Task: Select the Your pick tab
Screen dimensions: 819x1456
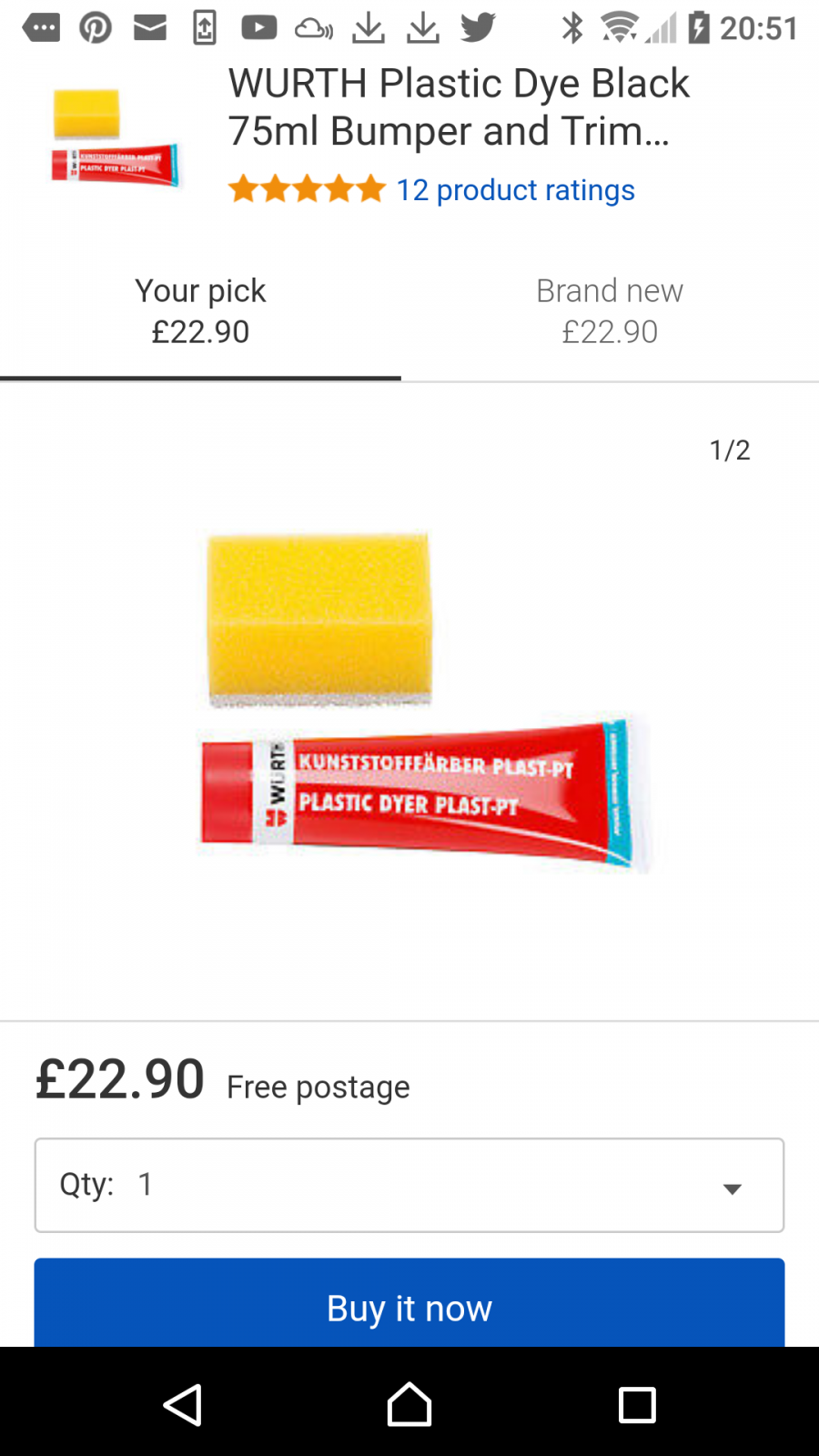Action: click(200, 311)
